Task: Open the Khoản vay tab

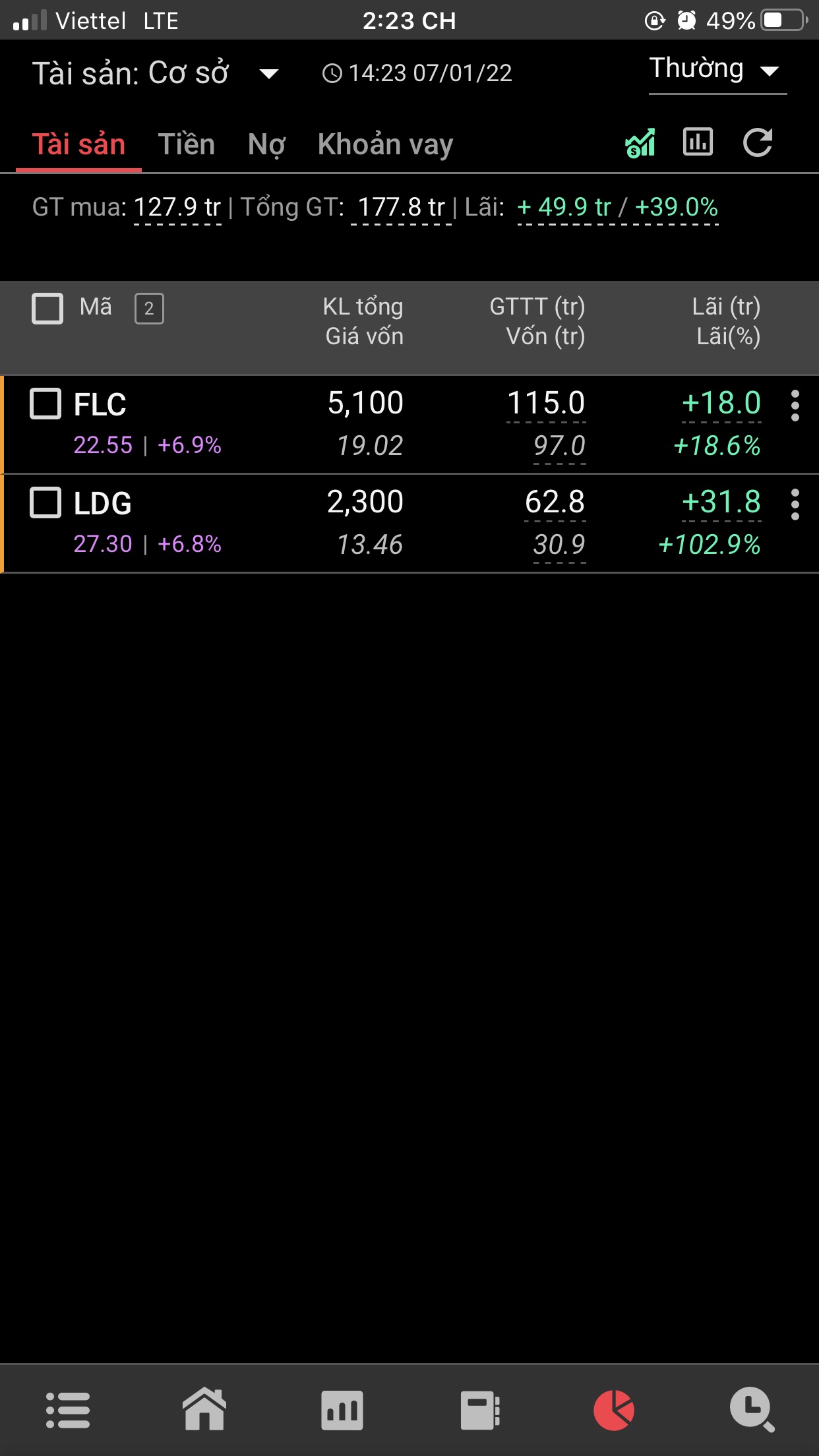Action: click(385, 144)
